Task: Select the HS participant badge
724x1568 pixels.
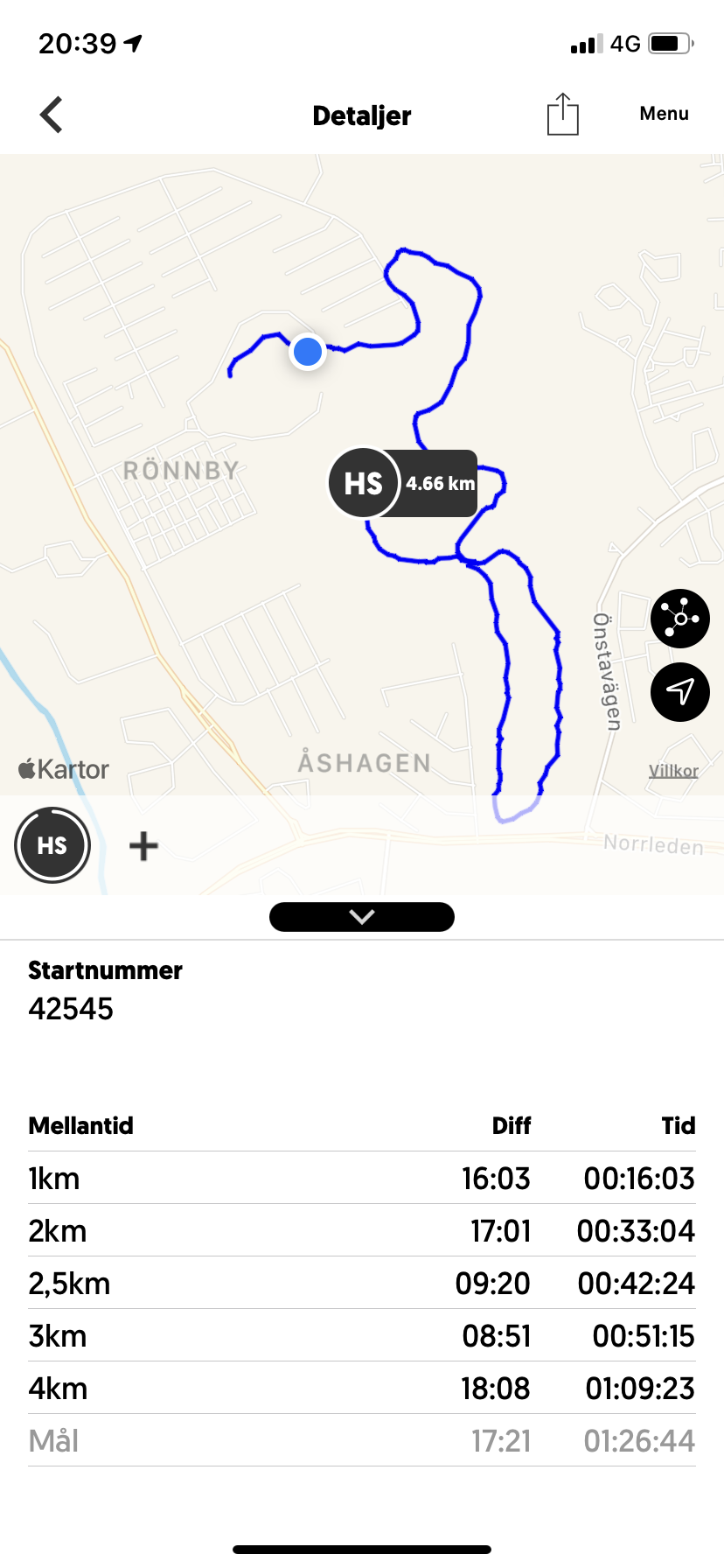Action: coord(52,845)
